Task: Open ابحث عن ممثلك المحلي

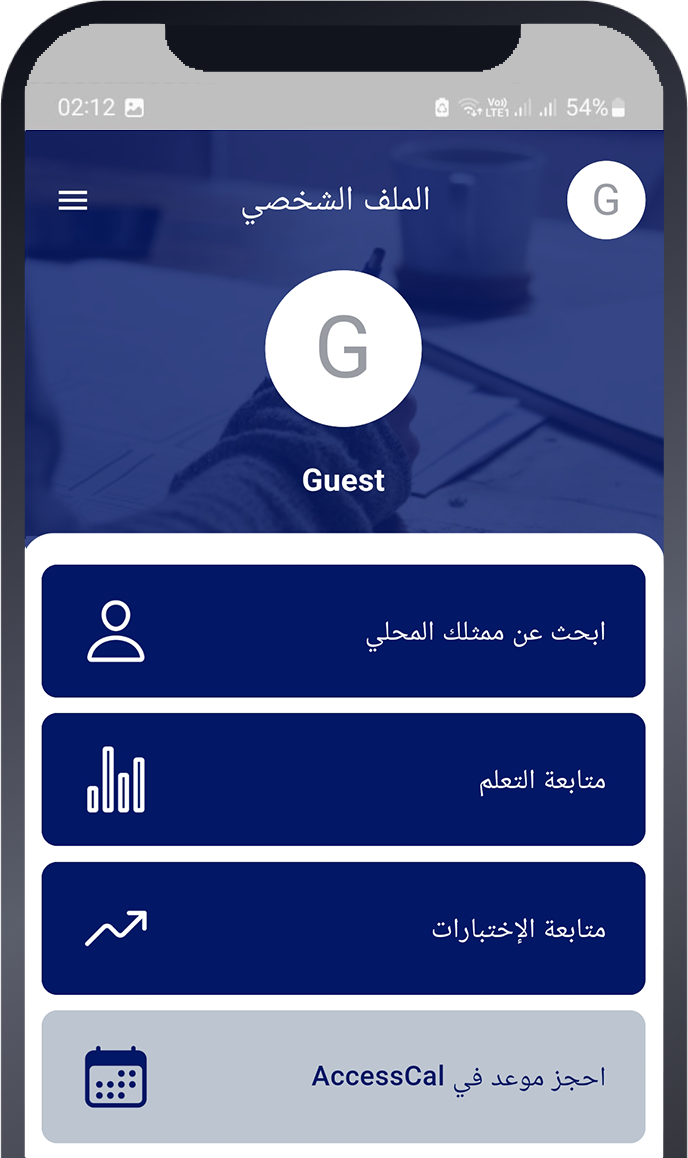Action: [343, 631]
